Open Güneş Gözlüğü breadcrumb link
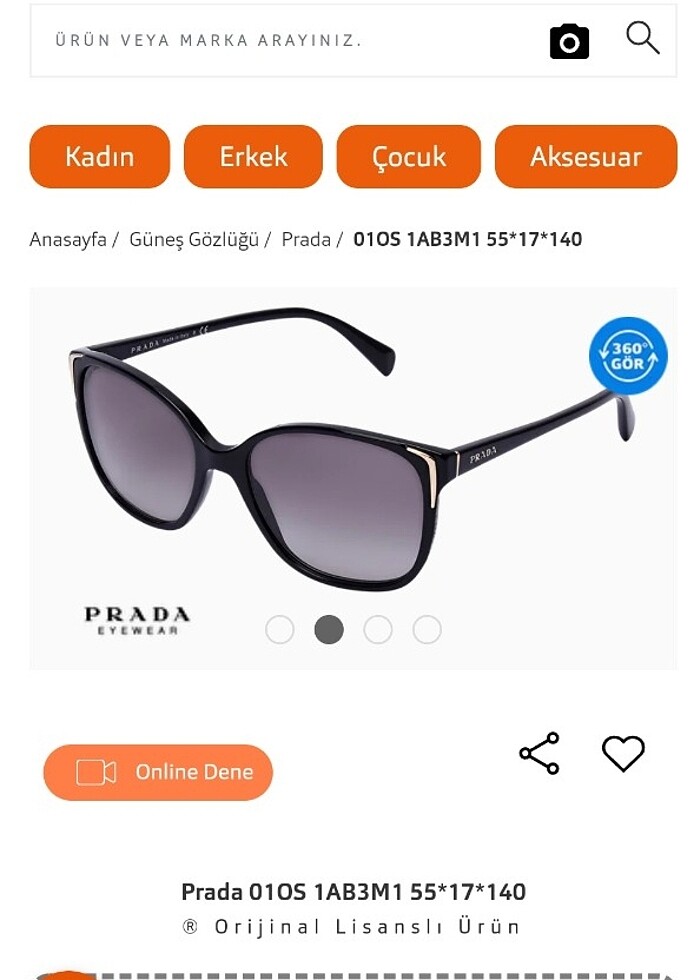The width and height of the screenshot is (700, 980). (x=194, y=239)
